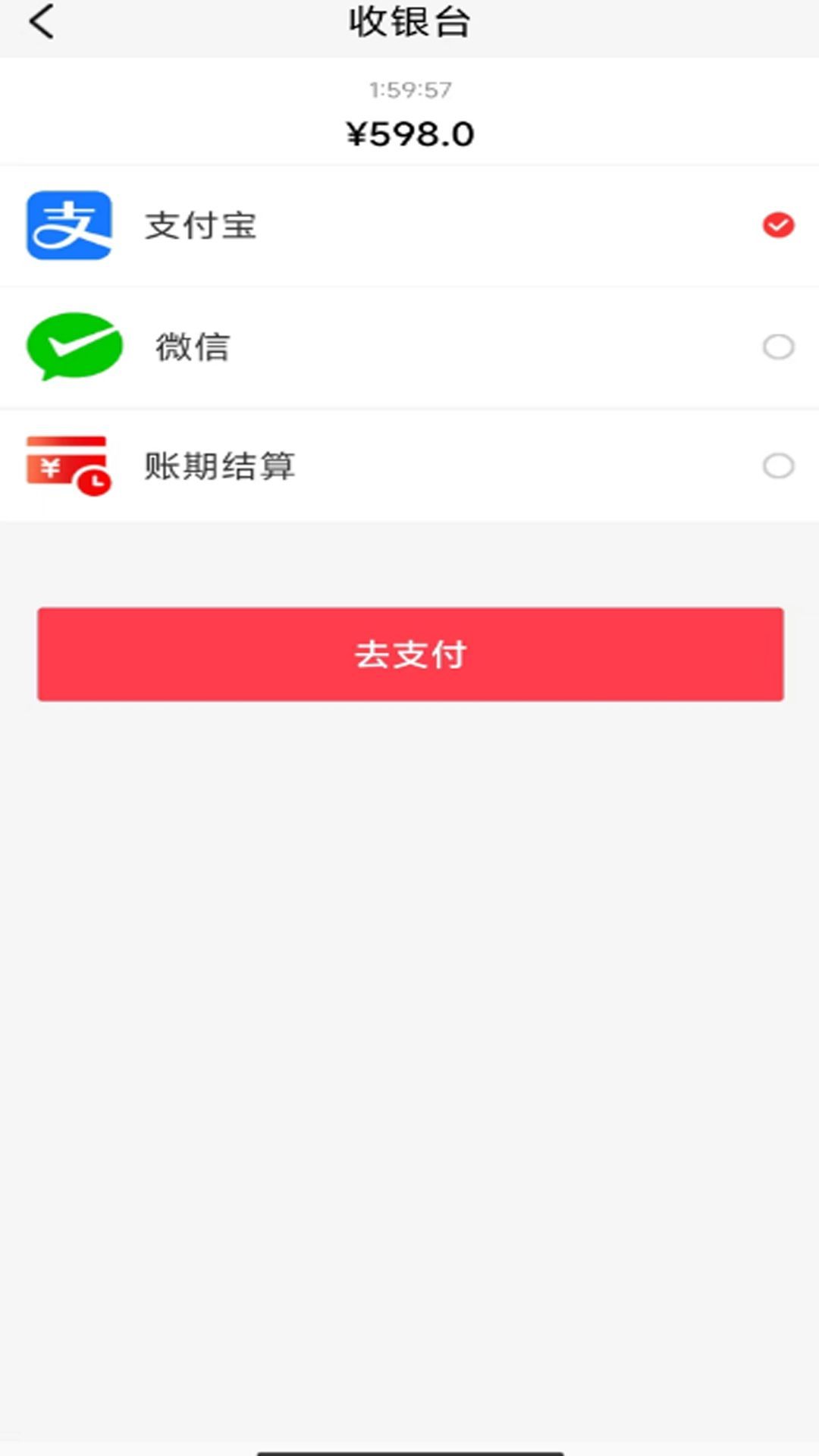Select WeChat as the payment method
This screenshot has width=819, height=1456.
[409, 347]
